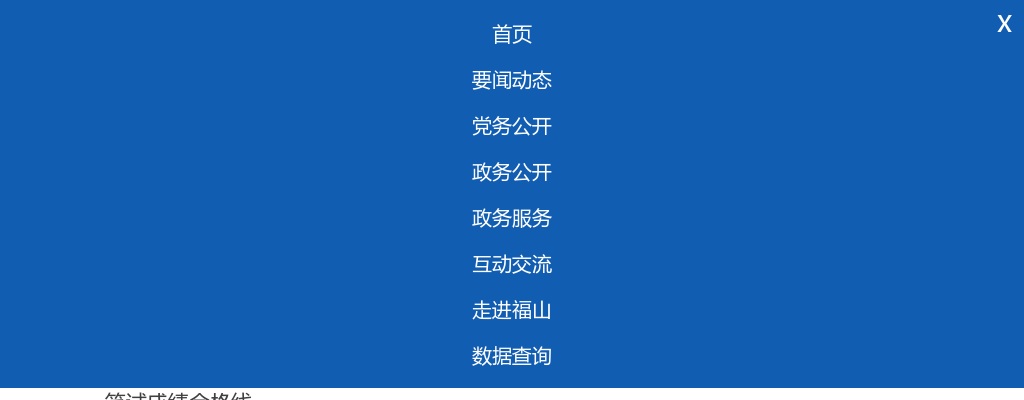Go to 首页 home page
This screenshot has width=1024, height=400.
[x=512, y=35]
